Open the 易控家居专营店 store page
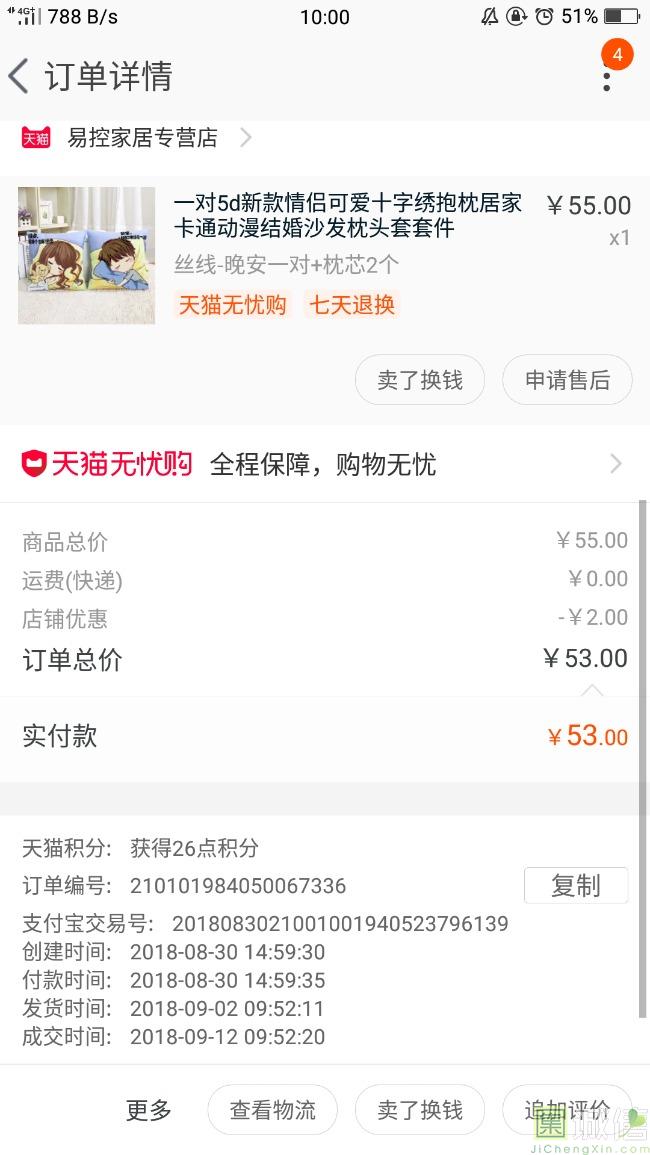Image resolution: width=650 pixels, height=1155 pixels. coord(142,138)
